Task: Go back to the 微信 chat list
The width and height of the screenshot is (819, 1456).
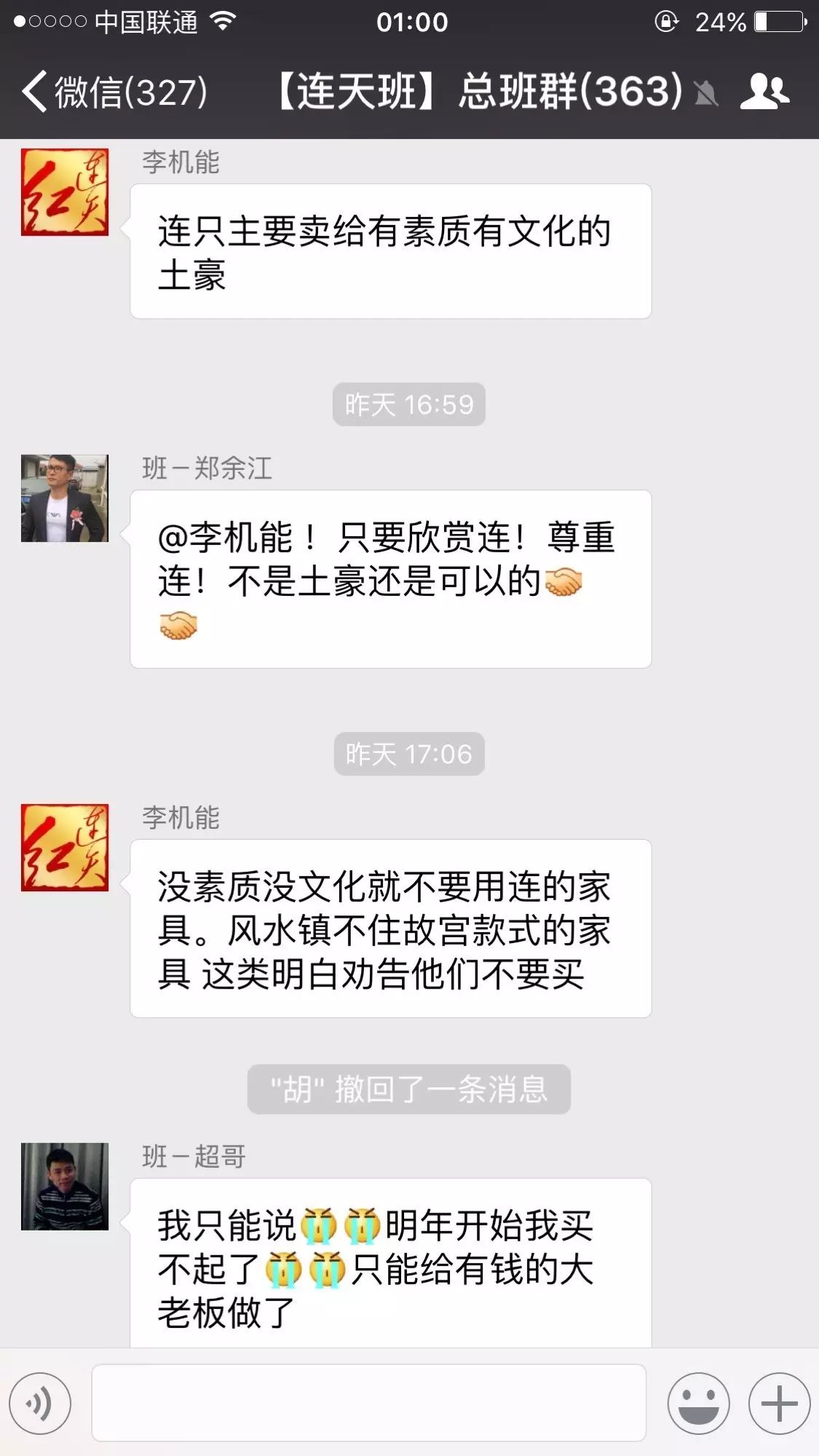Action: pos(113,92)
